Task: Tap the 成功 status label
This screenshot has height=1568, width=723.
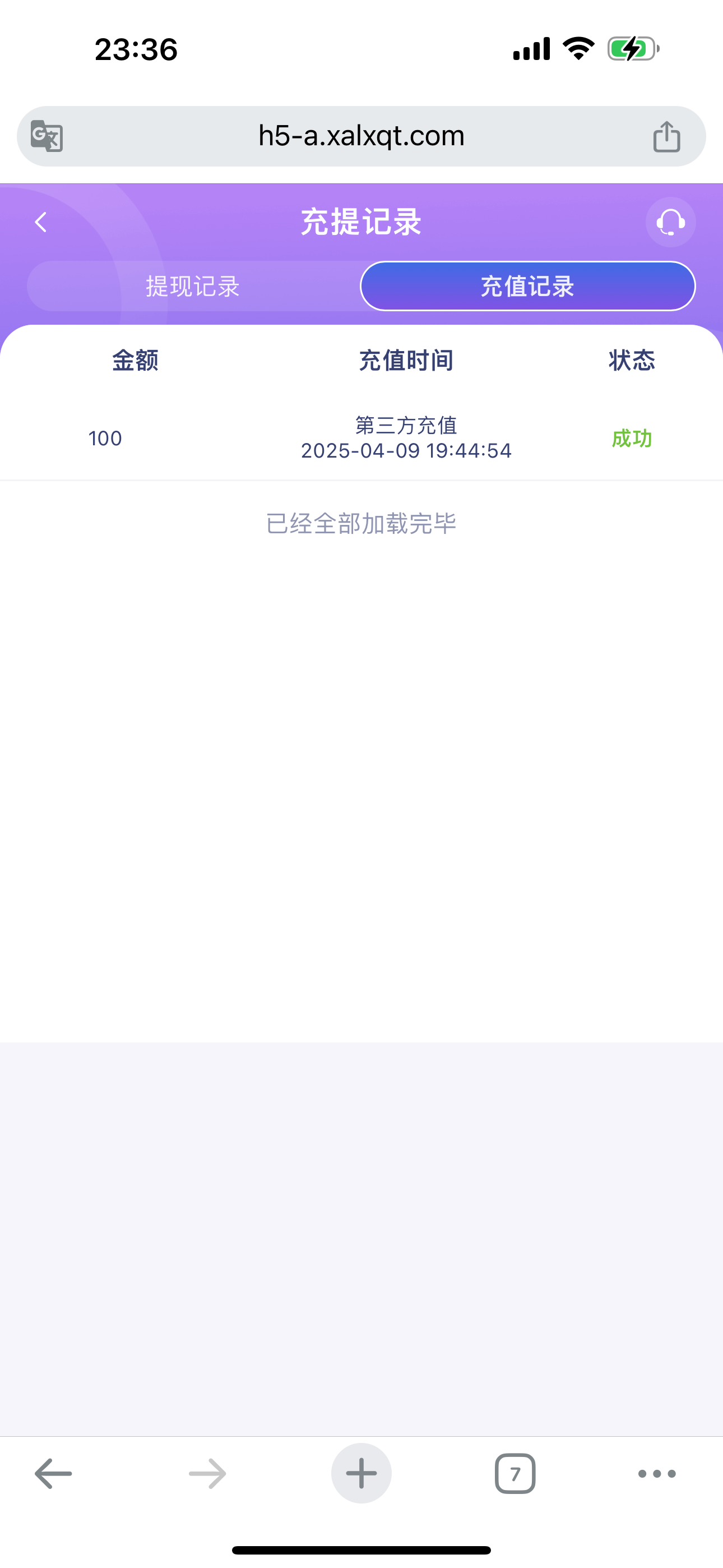Action: [x=632, y=437]
